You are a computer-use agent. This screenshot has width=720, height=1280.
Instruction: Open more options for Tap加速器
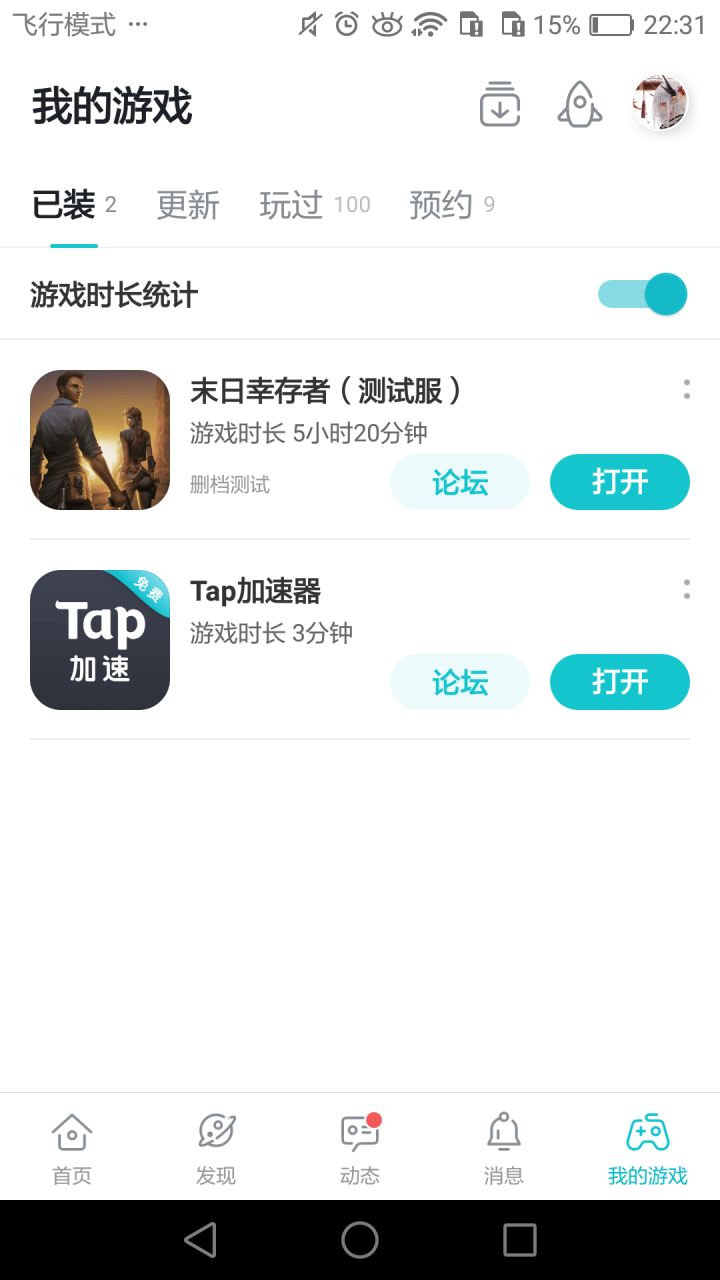point(686,590)
